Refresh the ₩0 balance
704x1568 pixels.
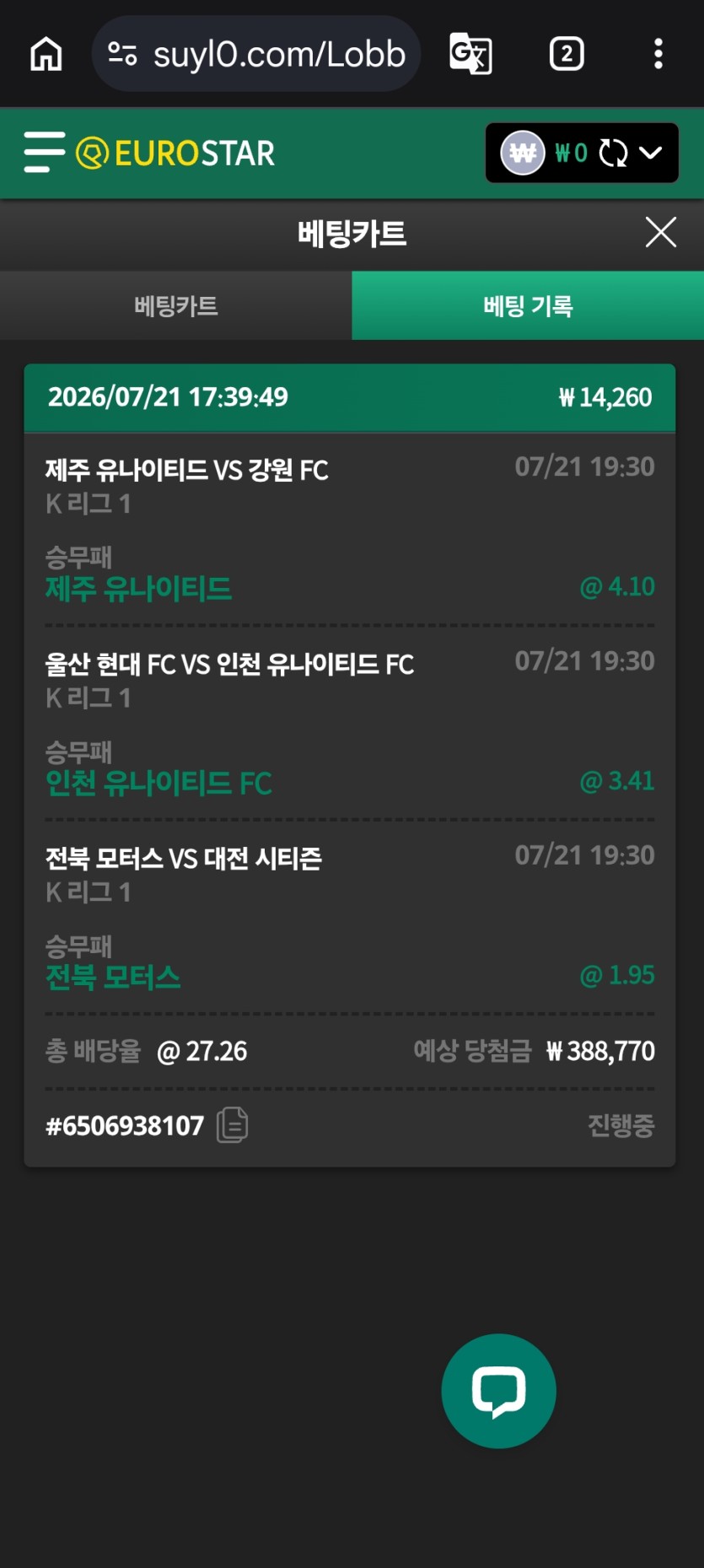[x=613, y=153]
